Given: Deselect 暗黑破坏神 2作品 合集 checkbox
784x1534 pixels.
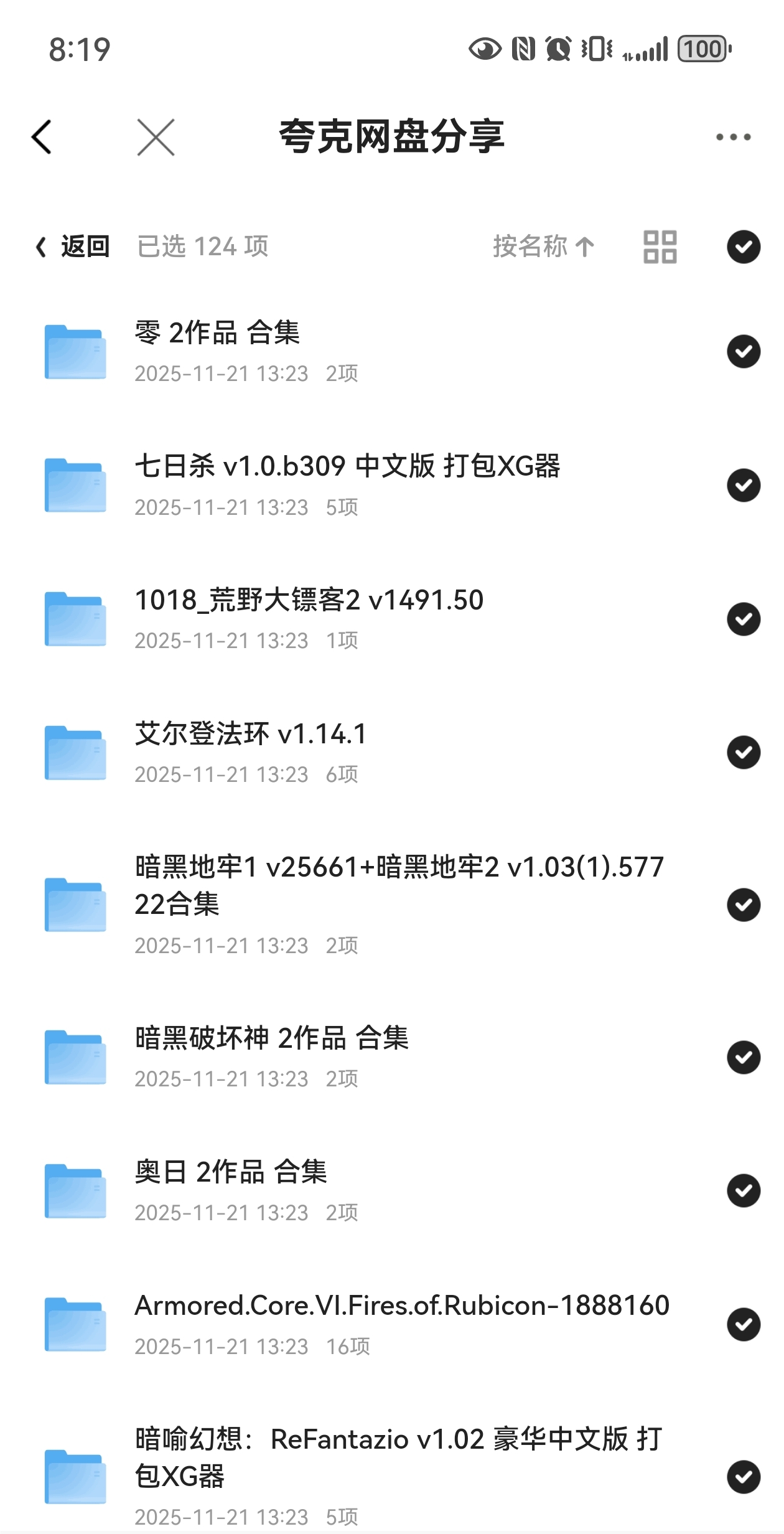Looking at the screenshot, I should click(744, 1057).
